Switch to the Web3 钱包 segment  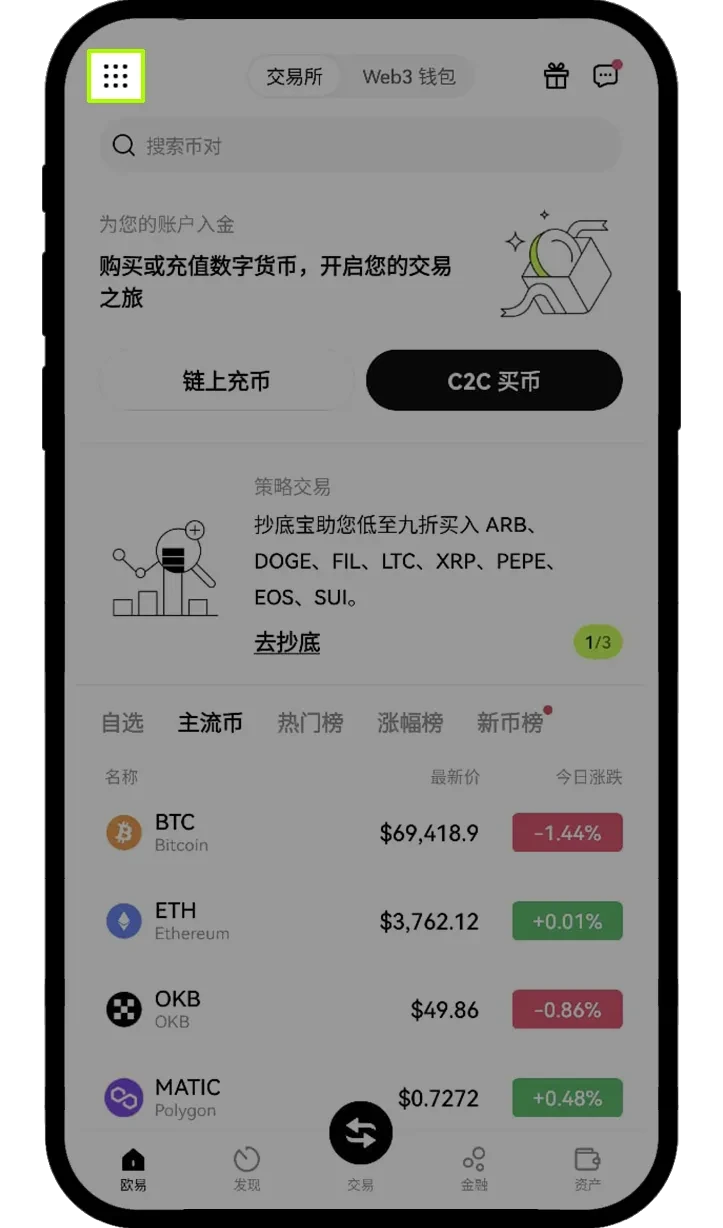tap(408, 77)
